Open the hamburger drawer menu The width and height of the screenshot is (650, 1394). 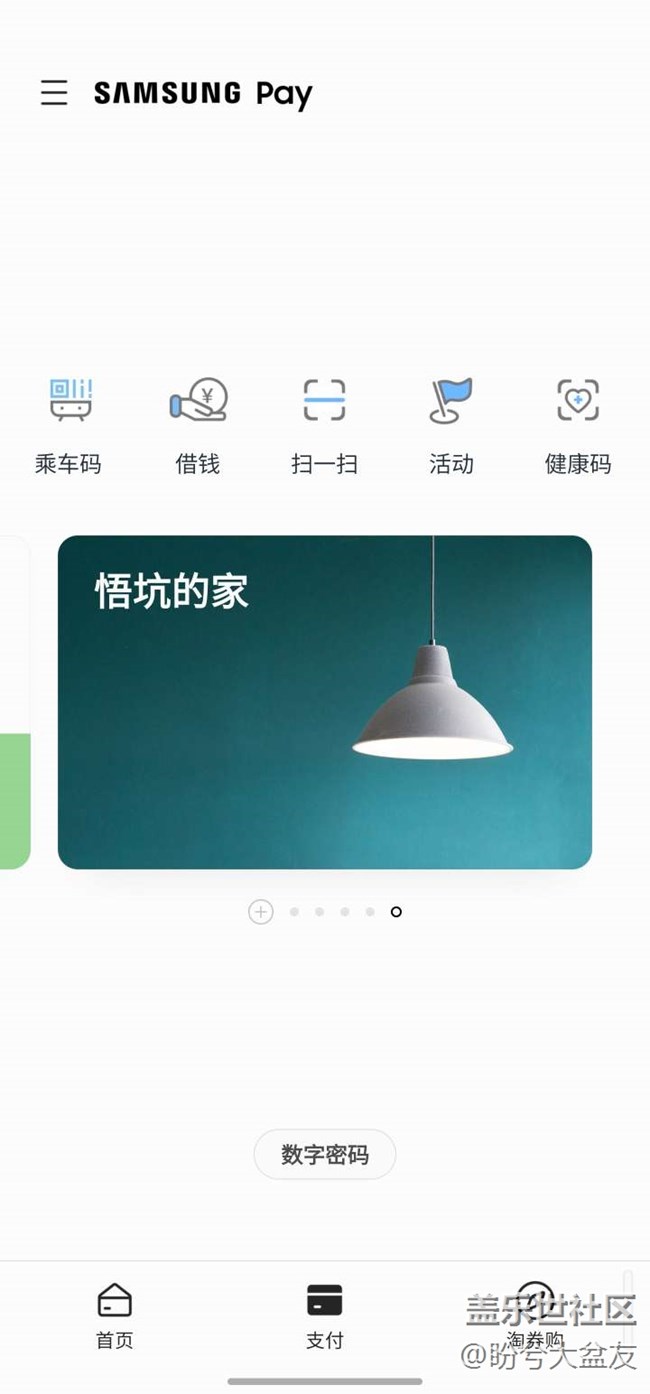click(54, 93)
